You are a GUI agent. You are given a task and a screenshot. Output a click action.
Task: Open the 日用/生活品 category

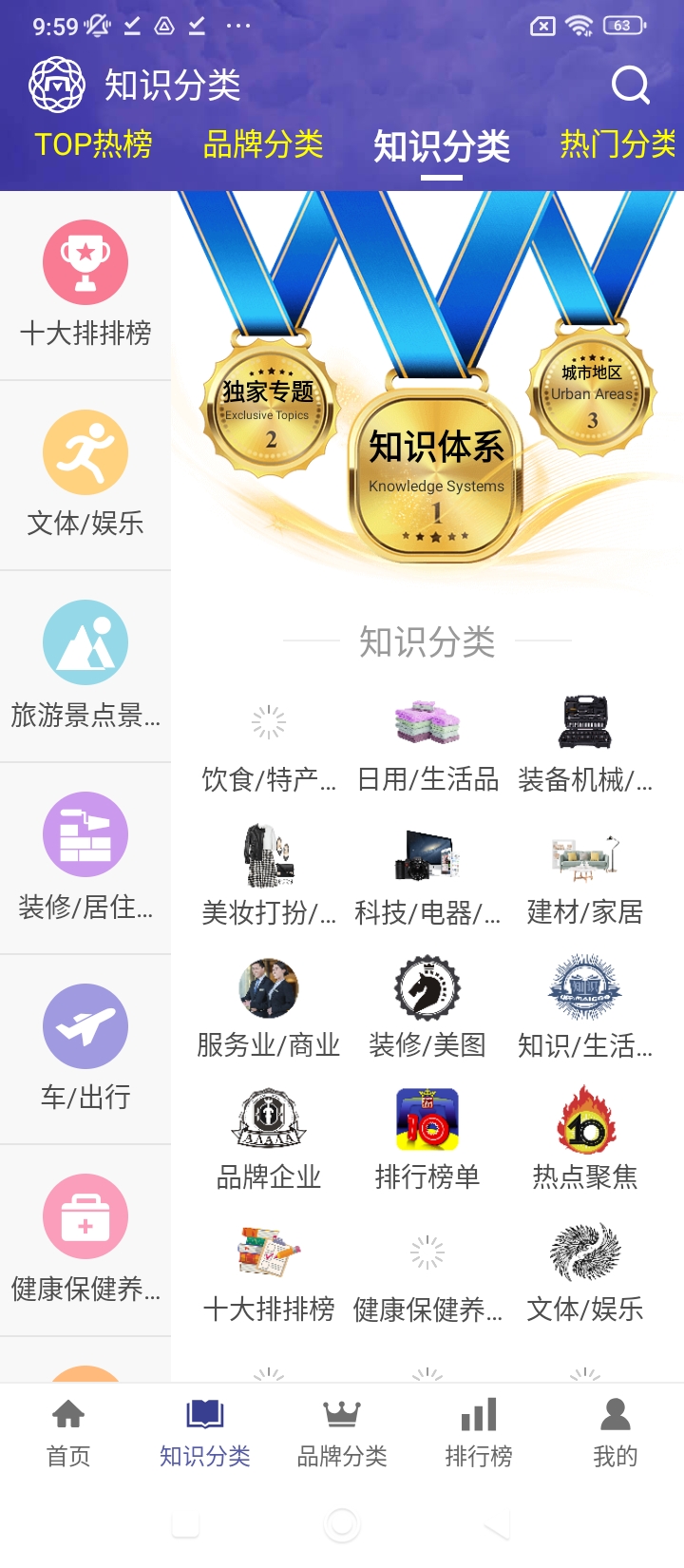[x=427, y=746]
